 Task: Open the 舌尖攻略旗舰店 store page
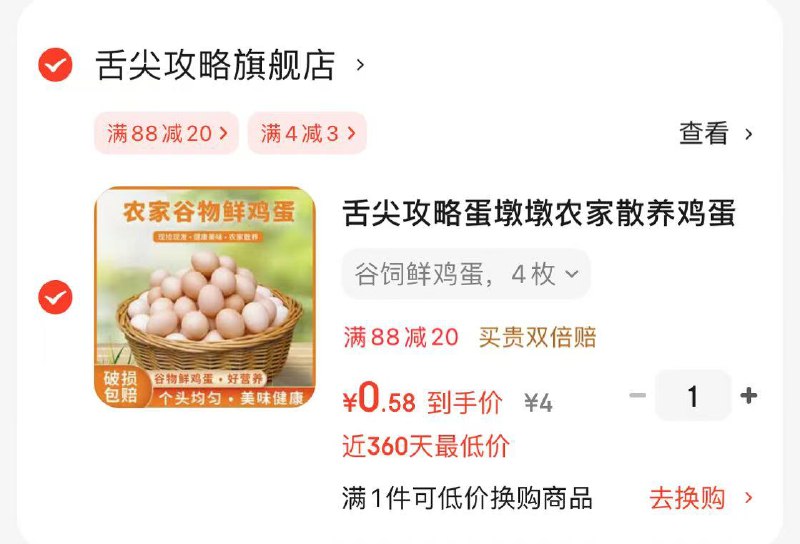228,66
